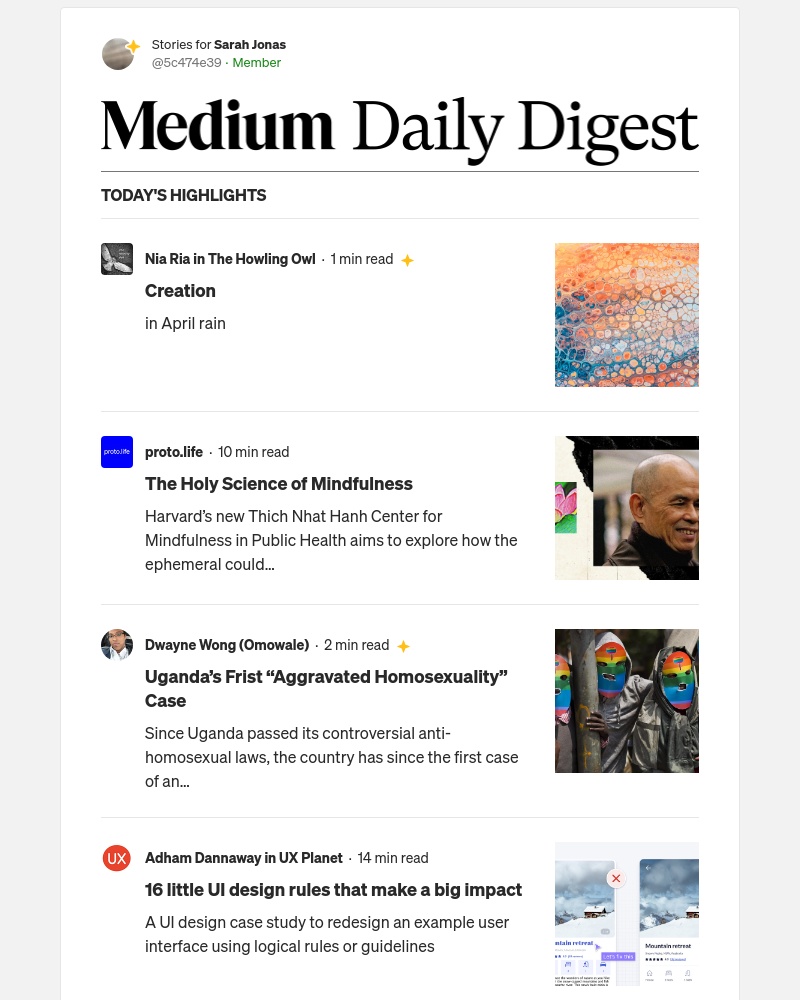Open the Medium Daily Digest header
Image resolution: width=800 pixels, height=1000 pixels.
[399, 129]
